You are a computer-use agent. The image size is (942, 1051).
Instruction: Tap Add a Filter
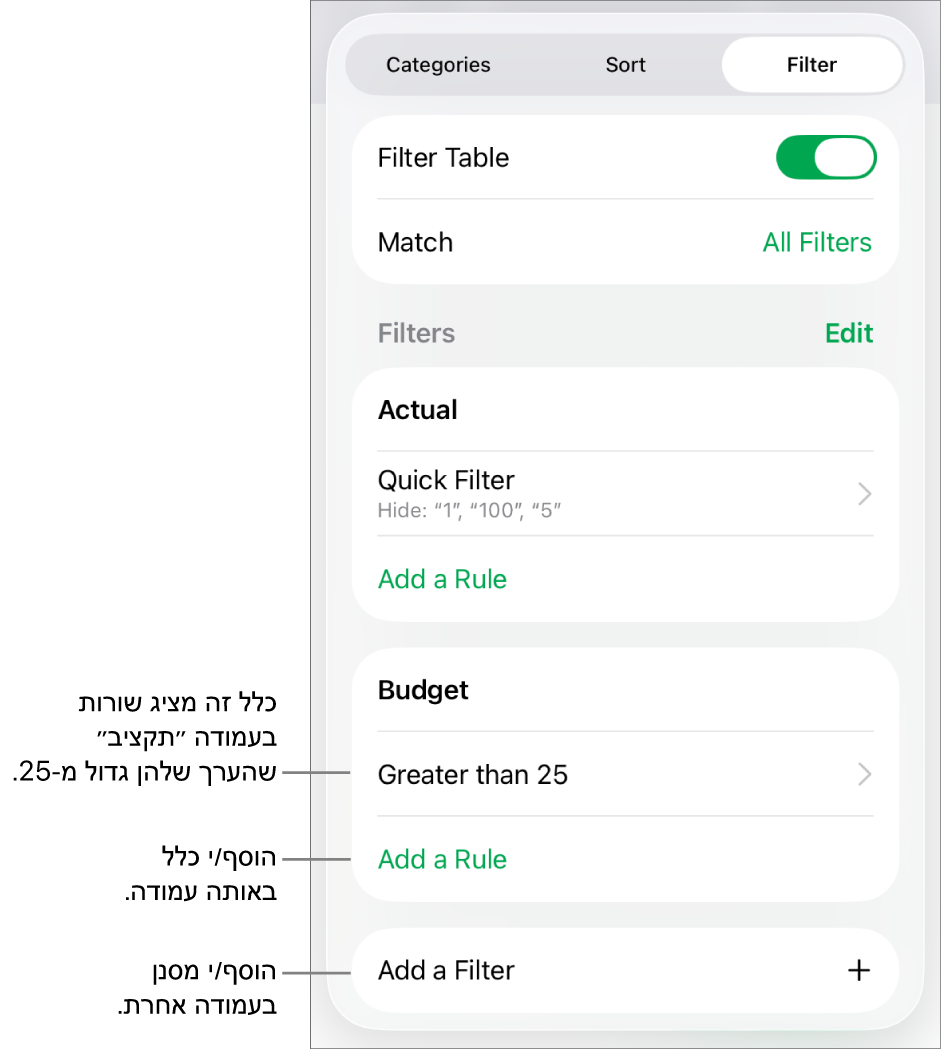(x=625, y=970)
